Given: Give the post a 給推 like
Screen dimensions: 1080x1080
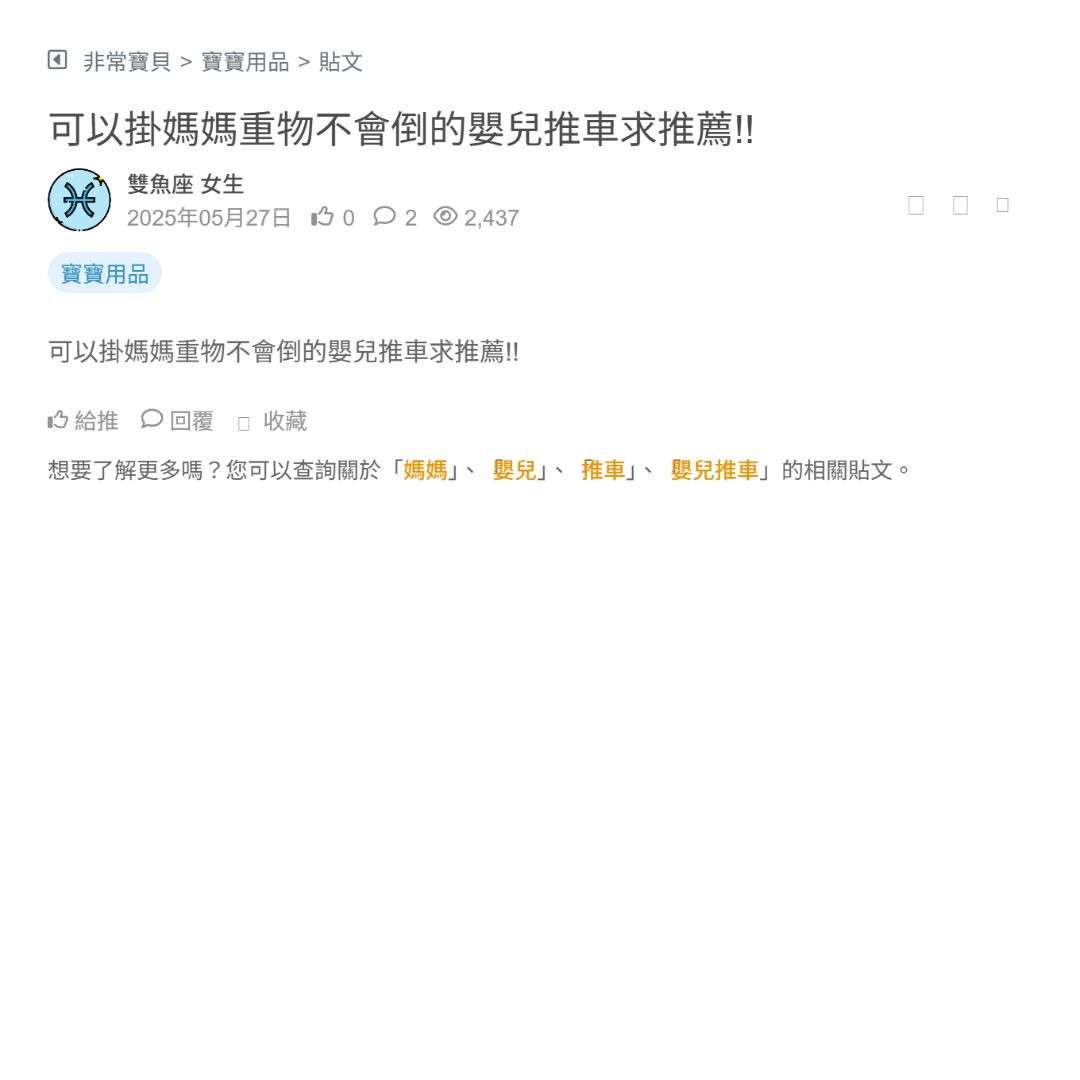Looking at the screenshot, I should pos(84,421).
